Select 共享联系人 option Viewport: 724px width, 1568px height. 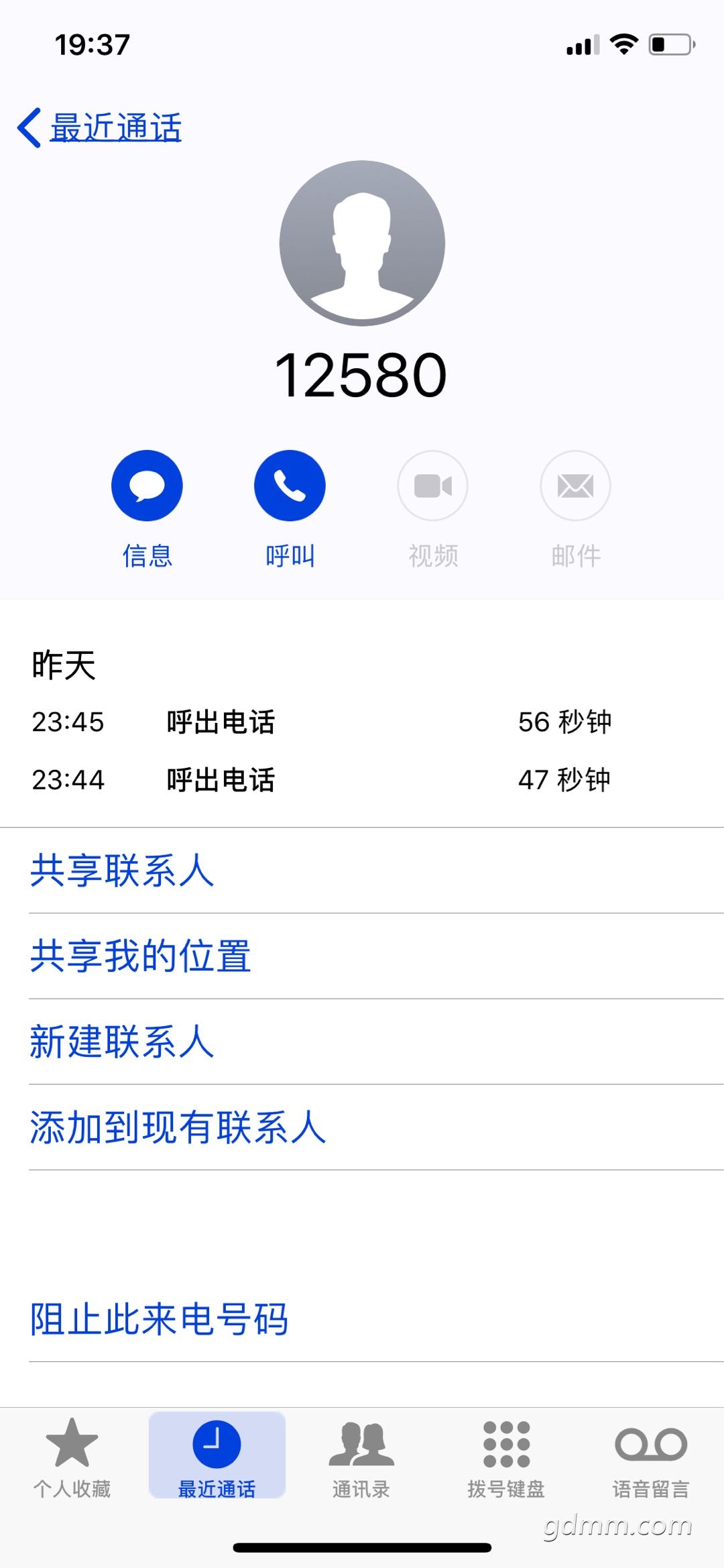coord(122,871)
